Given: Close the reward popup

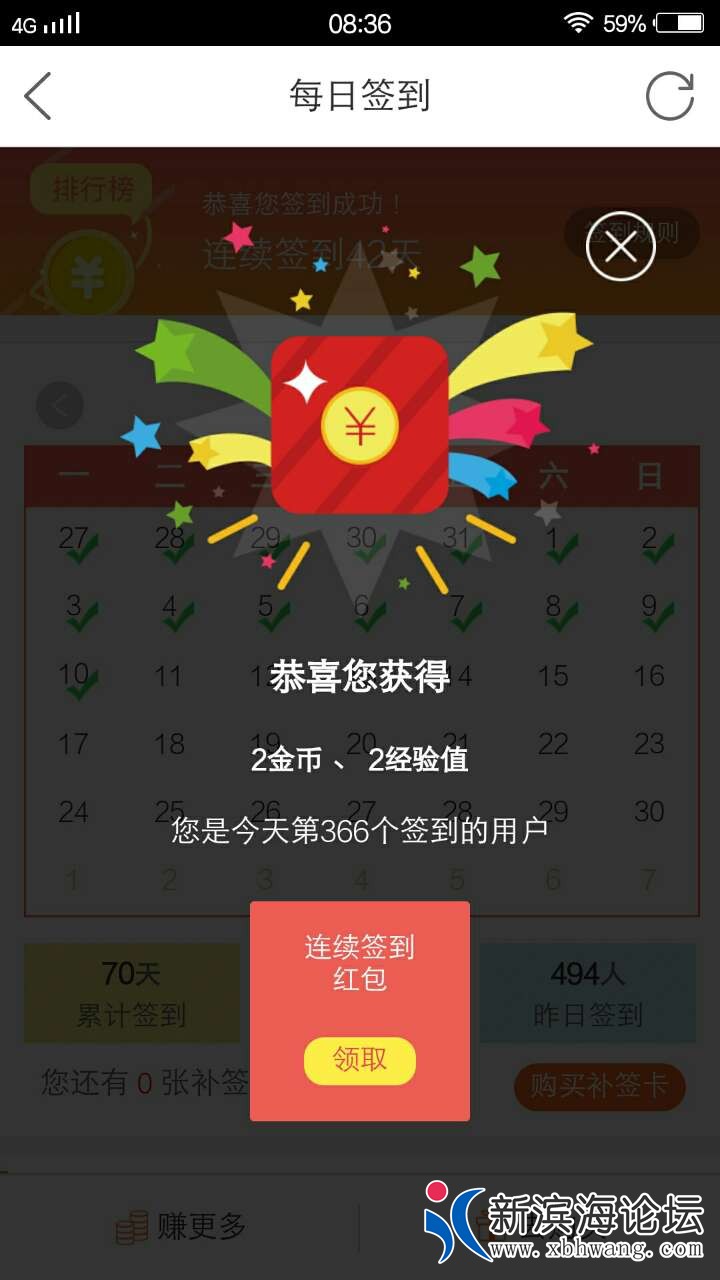Looking at the screenshot, I should (x=620, y=246).
